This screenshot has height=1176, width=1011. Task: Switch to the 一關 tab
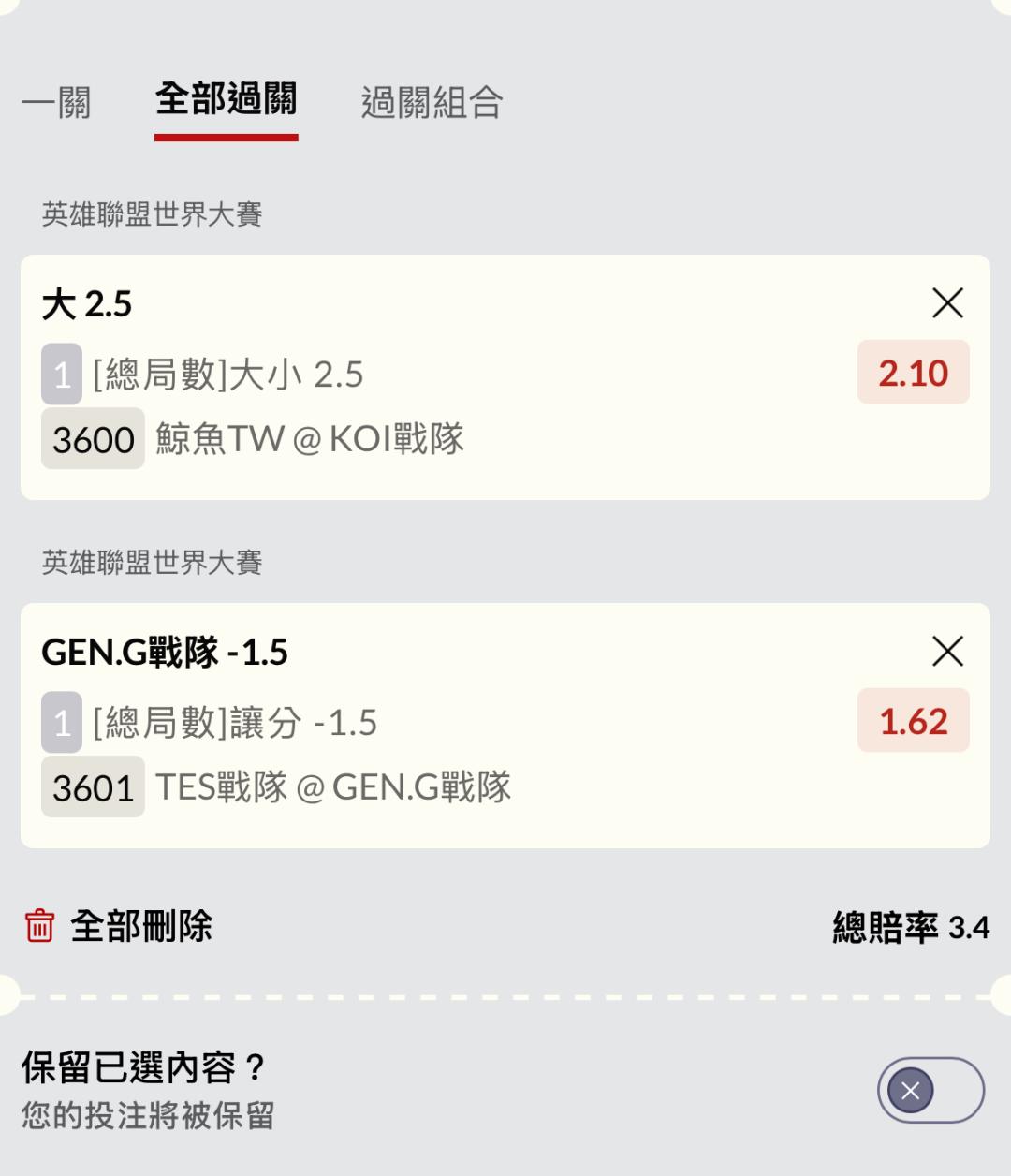[56, 102]
